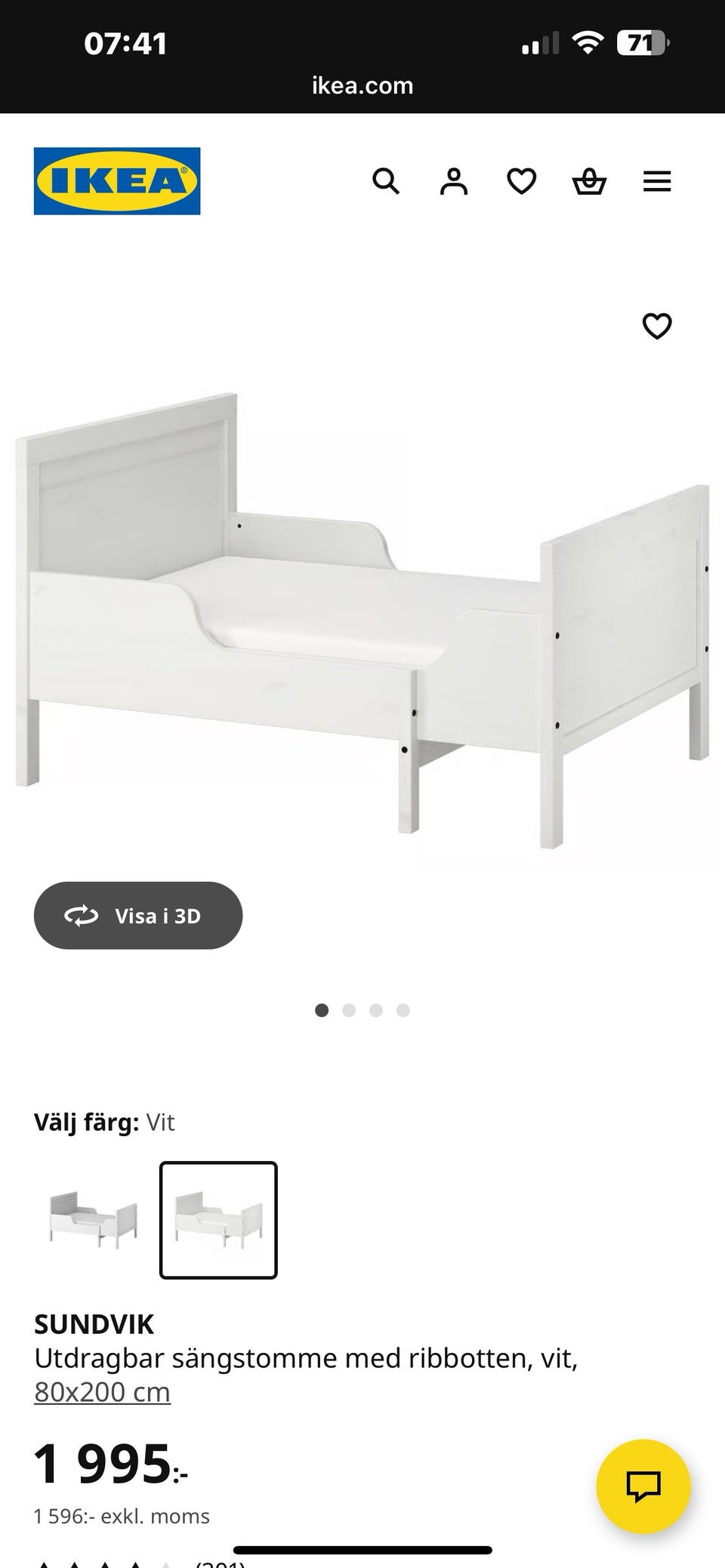Click the ikea.com page title
Image resolution: width=725 pixels, height=1568 pixels.
[362, 85]
